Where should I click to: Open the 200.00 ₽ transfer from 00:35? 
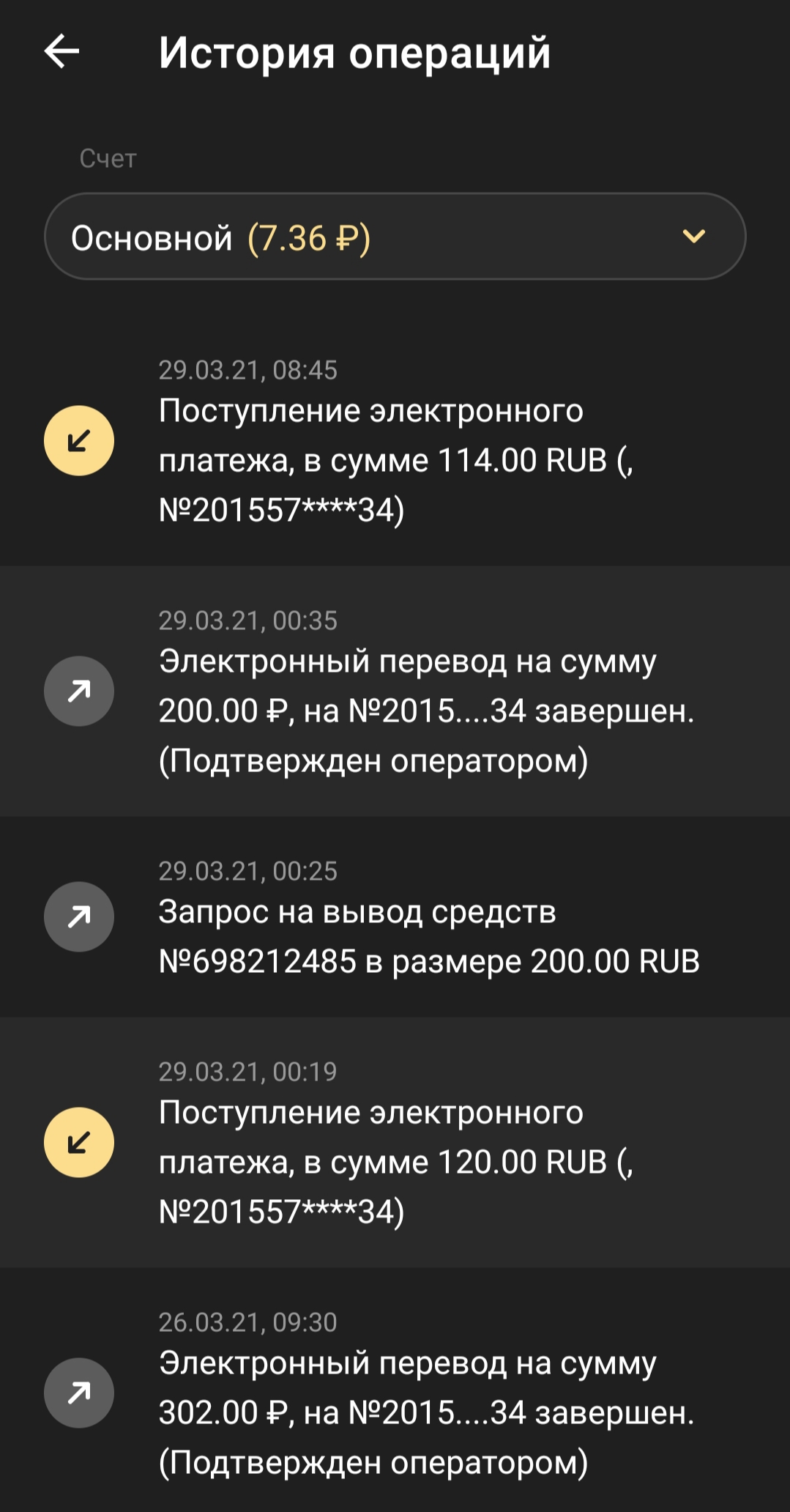click(x=395, y=692)
